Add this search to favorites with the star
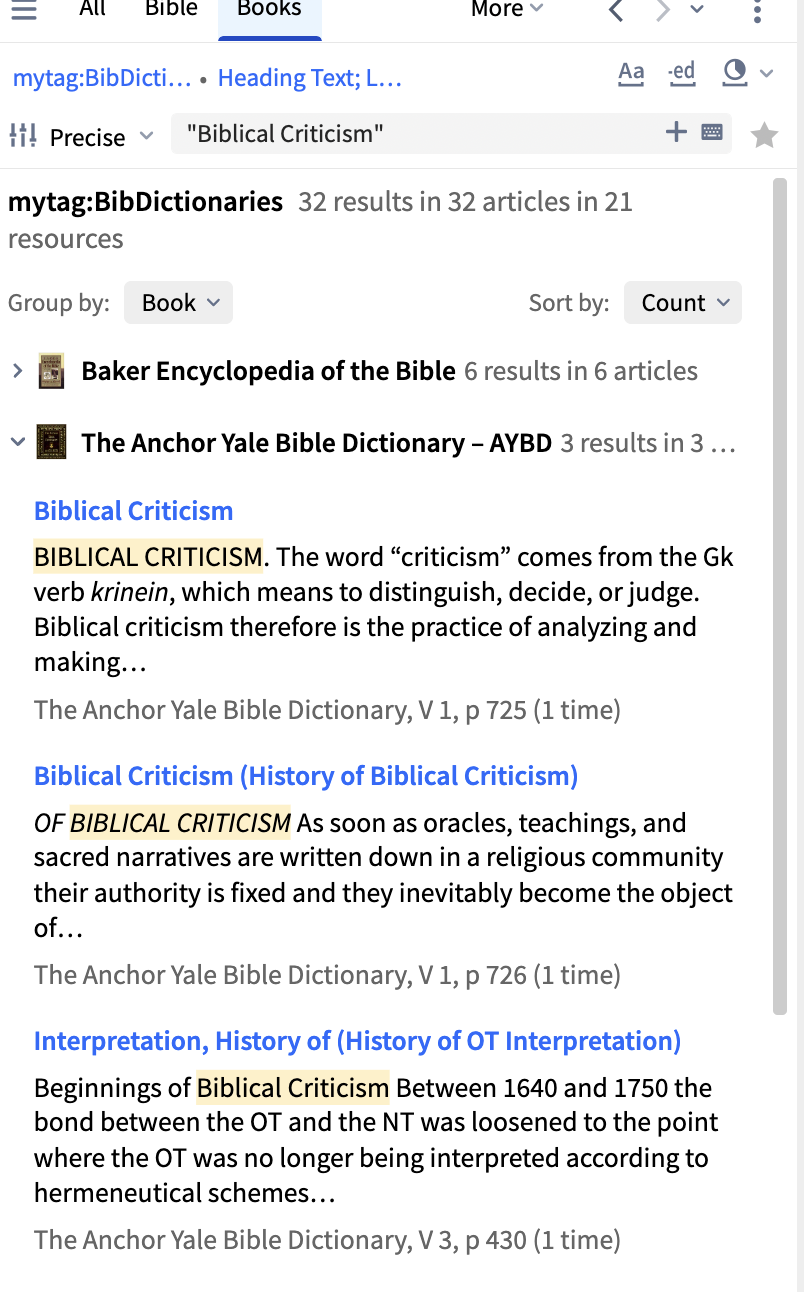This screenshot has width=804, height=1292. tap(764, 135)
